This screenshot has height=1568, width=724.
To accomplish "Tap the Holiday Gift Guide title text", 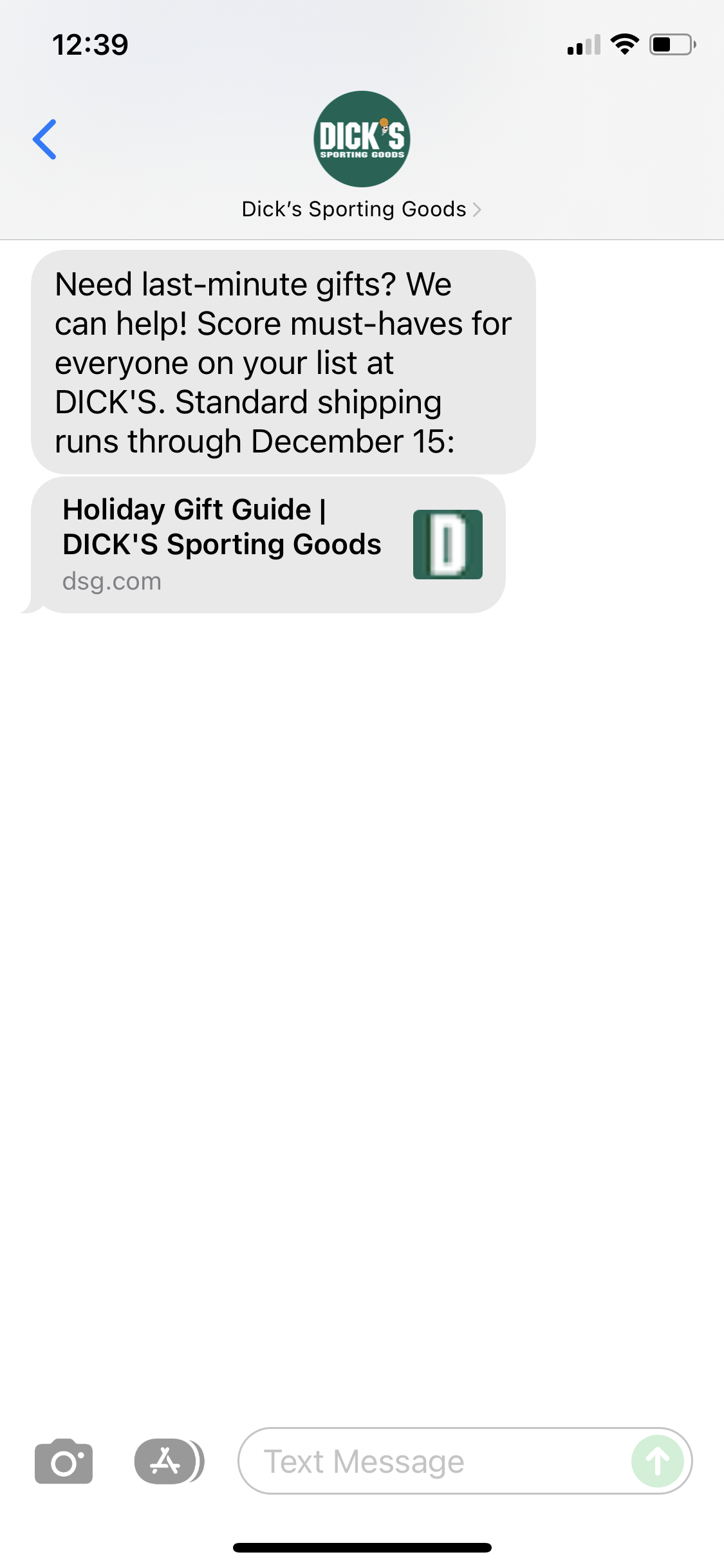I will click(x=222, y=527).
